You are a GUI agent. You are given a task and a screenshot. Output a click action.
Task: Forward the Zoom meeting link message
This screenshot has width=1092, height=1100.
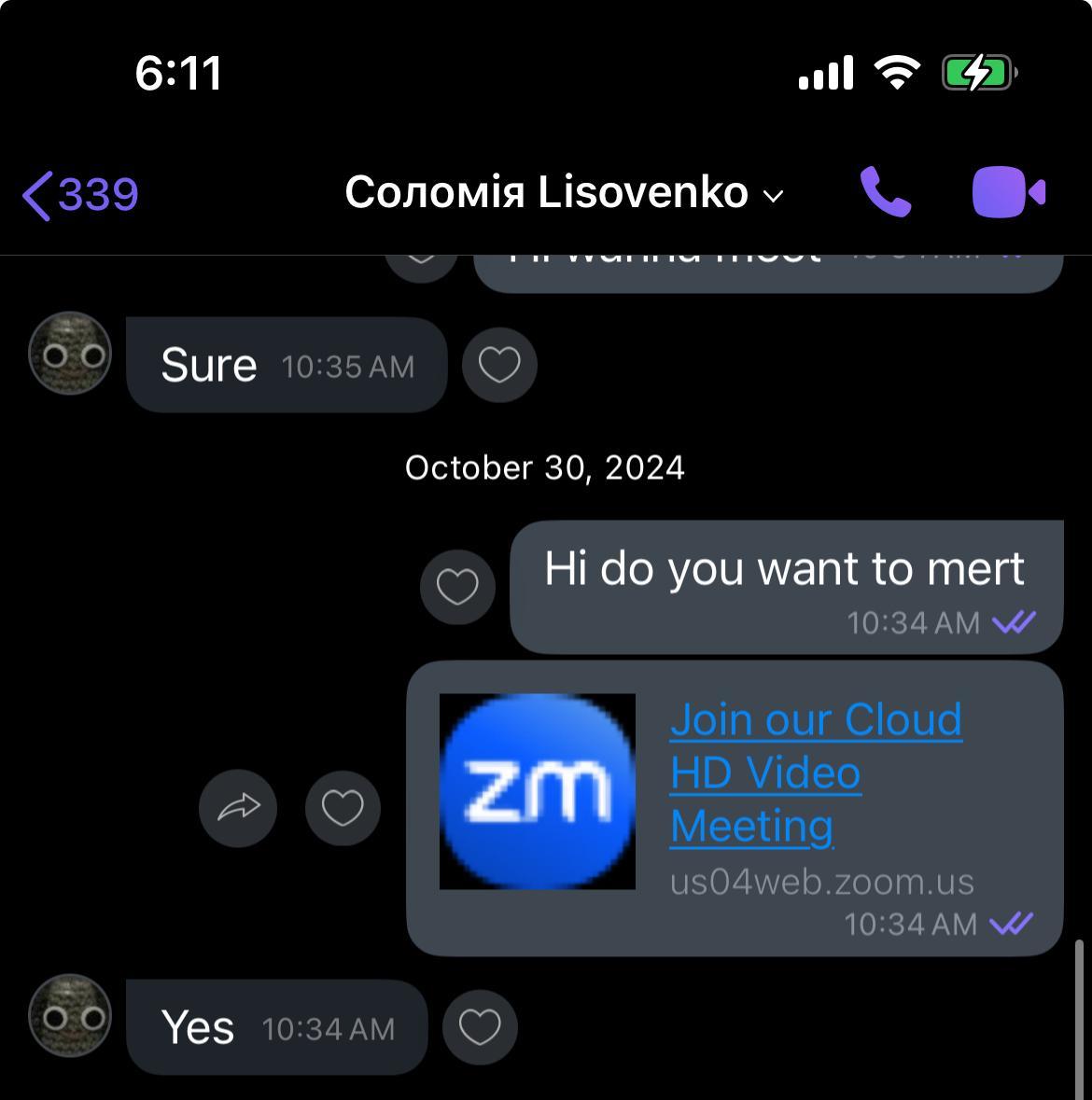tap(238, 808)
